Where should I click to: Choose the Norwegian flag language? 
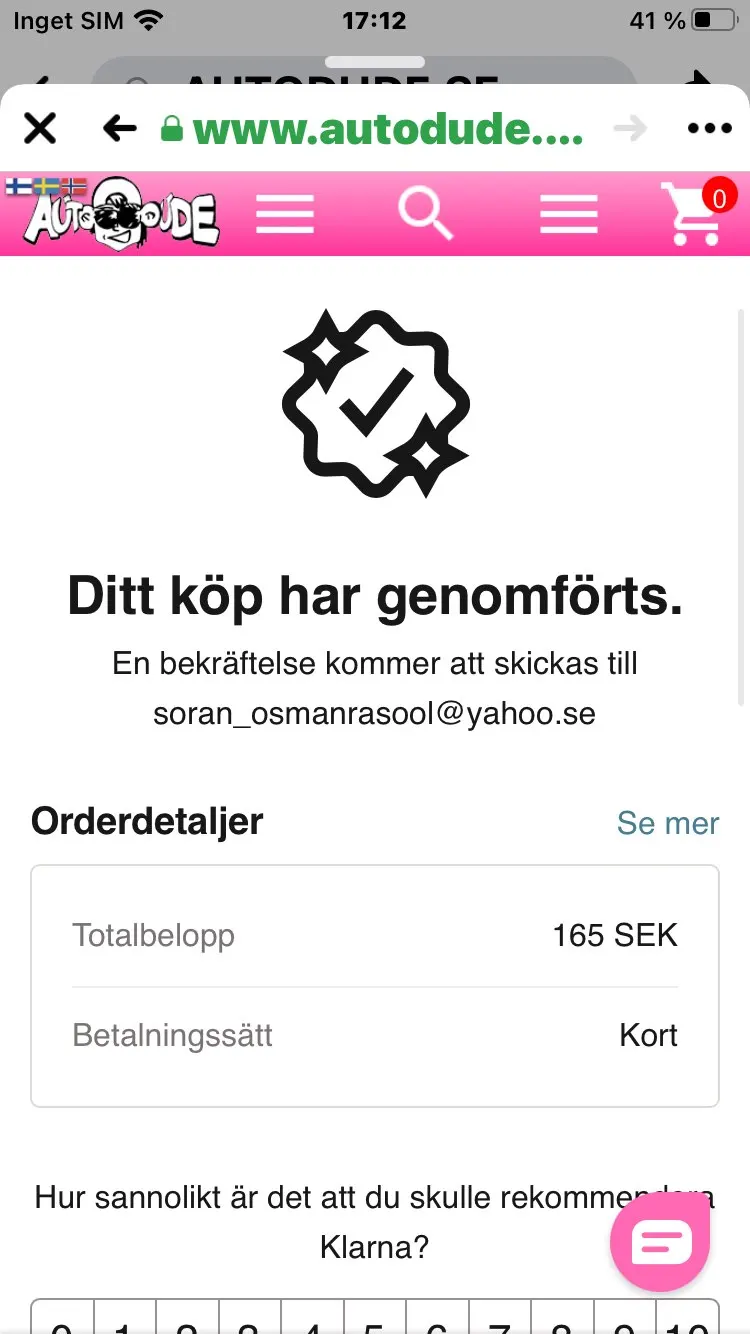point(75,186)
